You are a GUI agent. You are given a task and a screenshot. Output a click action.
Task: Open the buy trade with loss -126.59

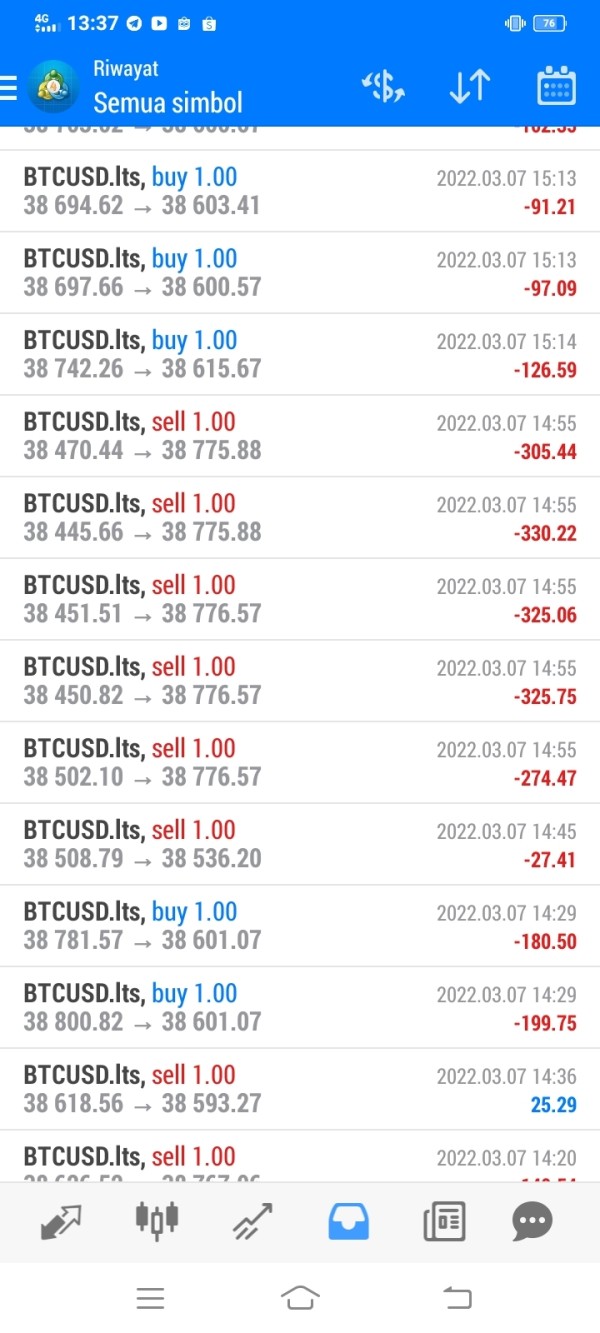(300, 355)
